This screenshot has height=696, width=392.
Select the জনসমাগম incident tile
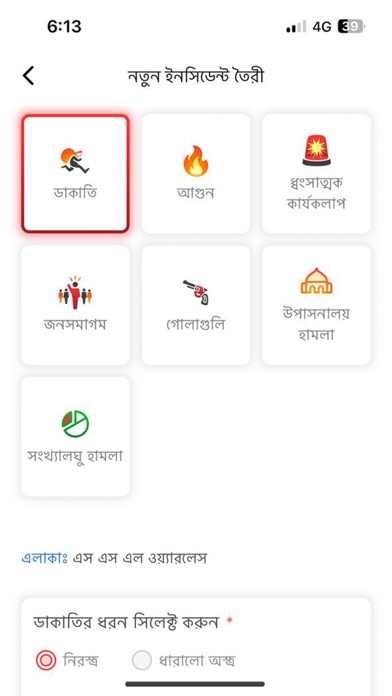pos(75,305)
